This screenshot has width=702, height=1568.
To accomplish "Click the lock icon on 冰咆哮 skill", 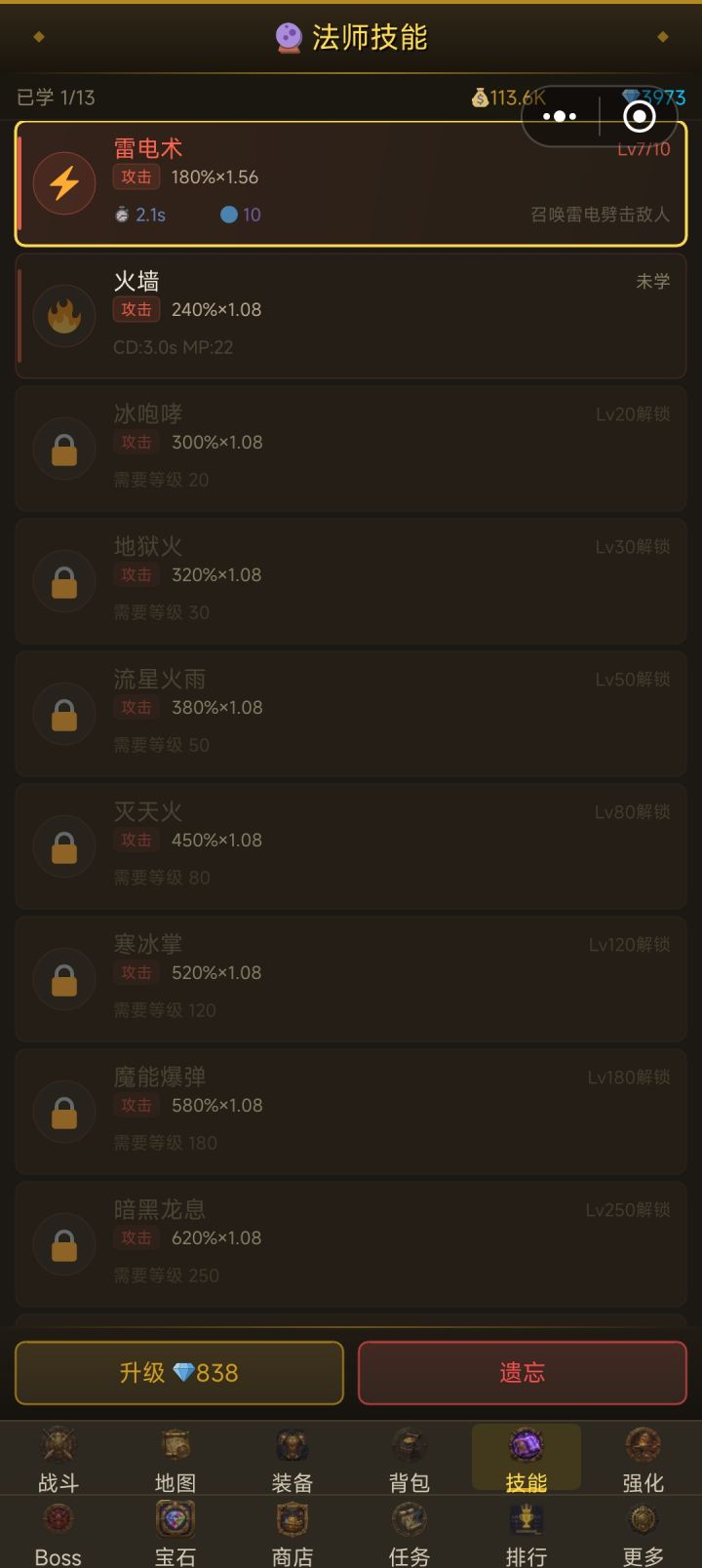I will (x=64, y=449).
